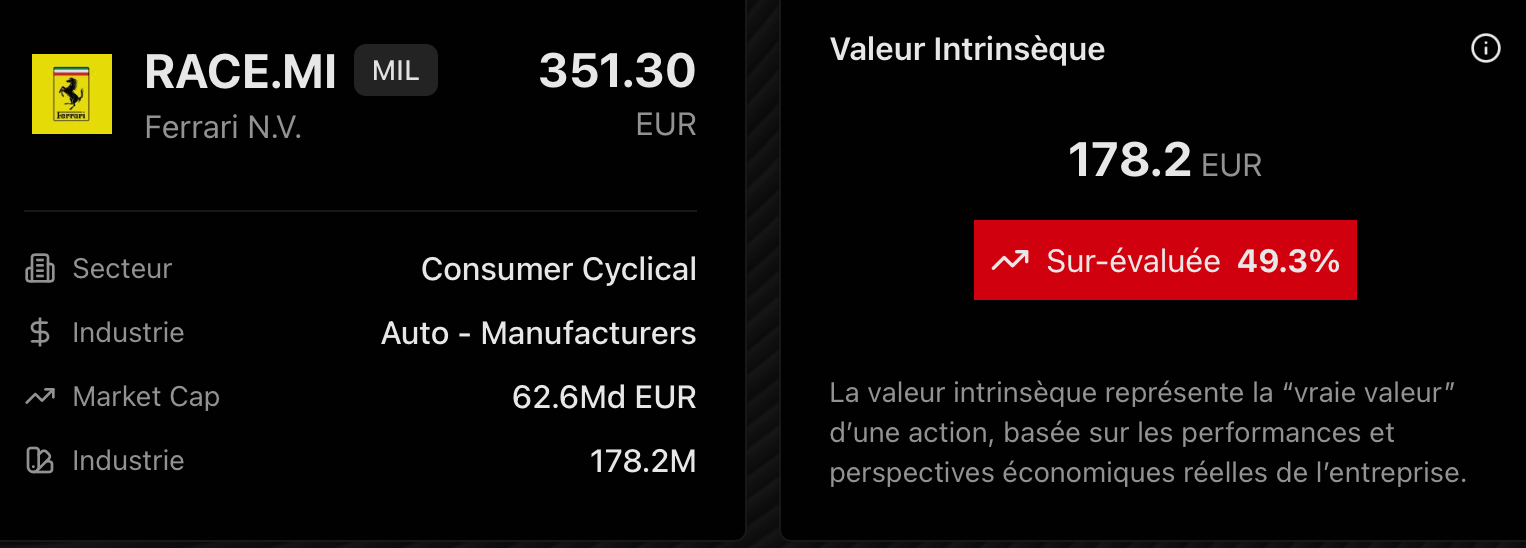Open the Valeur Intrinsèque info icon
The width and height of the screenshot is (1526, 548).
pyautogui.click(x=1485, y=48)
